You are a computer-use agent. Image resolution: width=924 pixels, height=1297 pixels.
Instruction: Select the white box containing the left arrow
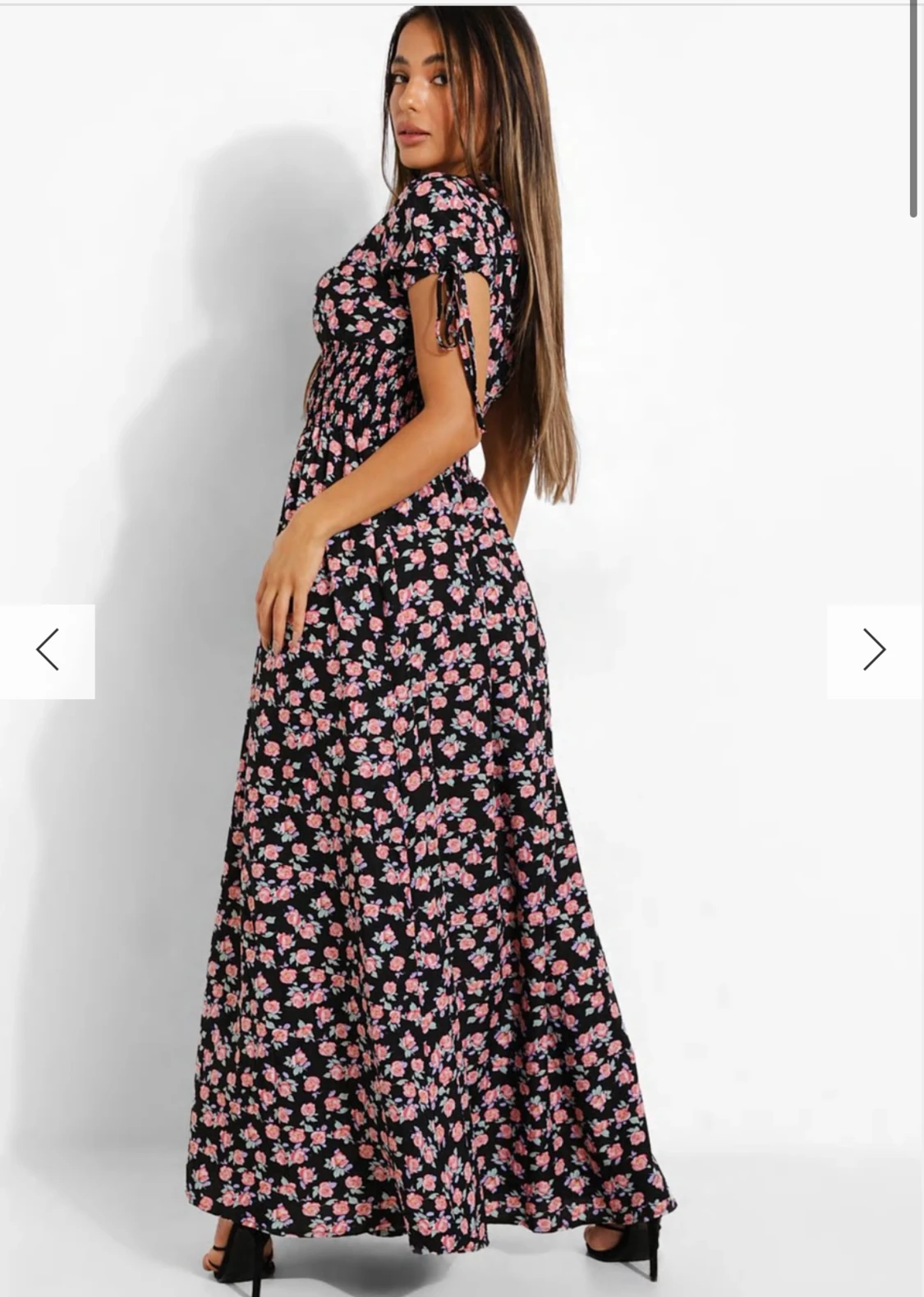pos(48,649)
